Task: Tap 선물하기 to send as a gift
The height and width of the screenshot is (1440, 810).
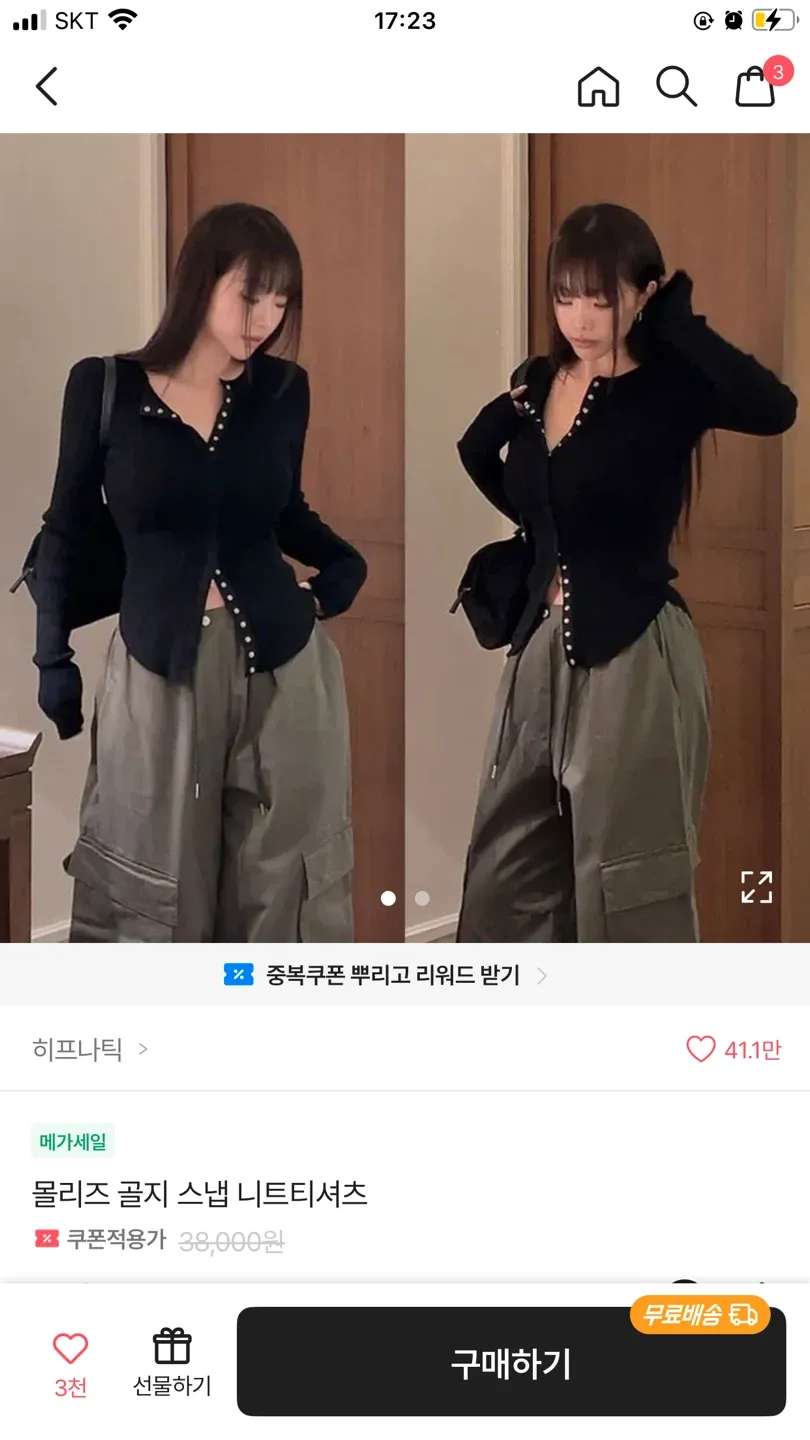Action: [x=172, y=1360]
